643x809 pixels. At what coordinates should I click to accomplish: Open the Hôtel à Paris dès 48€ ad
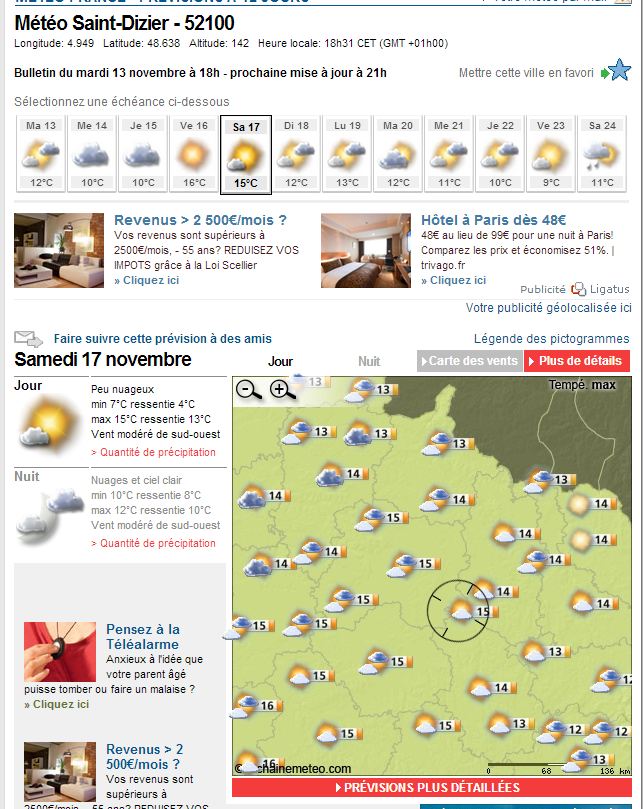pos(493,220)
